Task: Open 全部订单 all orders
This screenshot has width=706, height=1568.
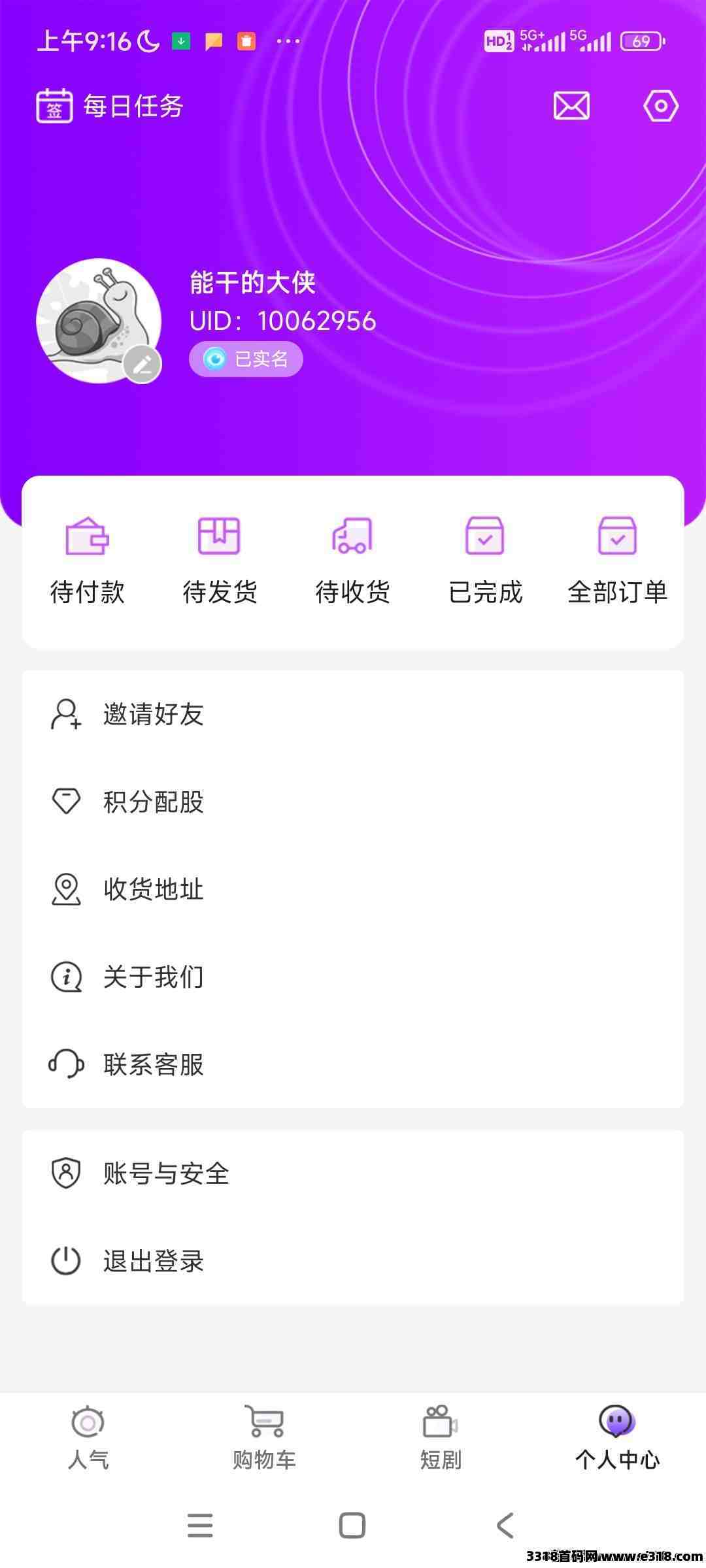Action: pos(617,562)
